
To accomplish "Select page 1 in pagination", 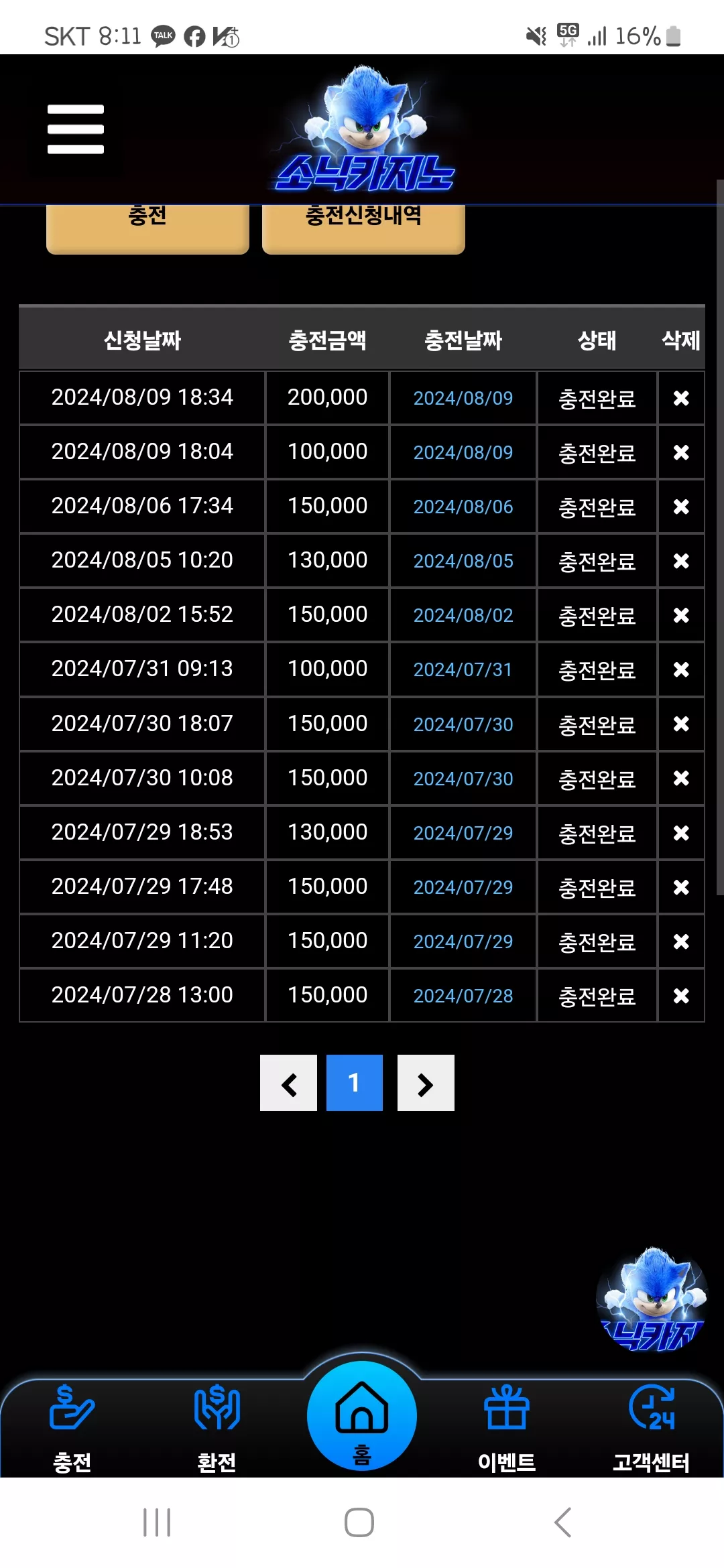I will point(355,1083).
